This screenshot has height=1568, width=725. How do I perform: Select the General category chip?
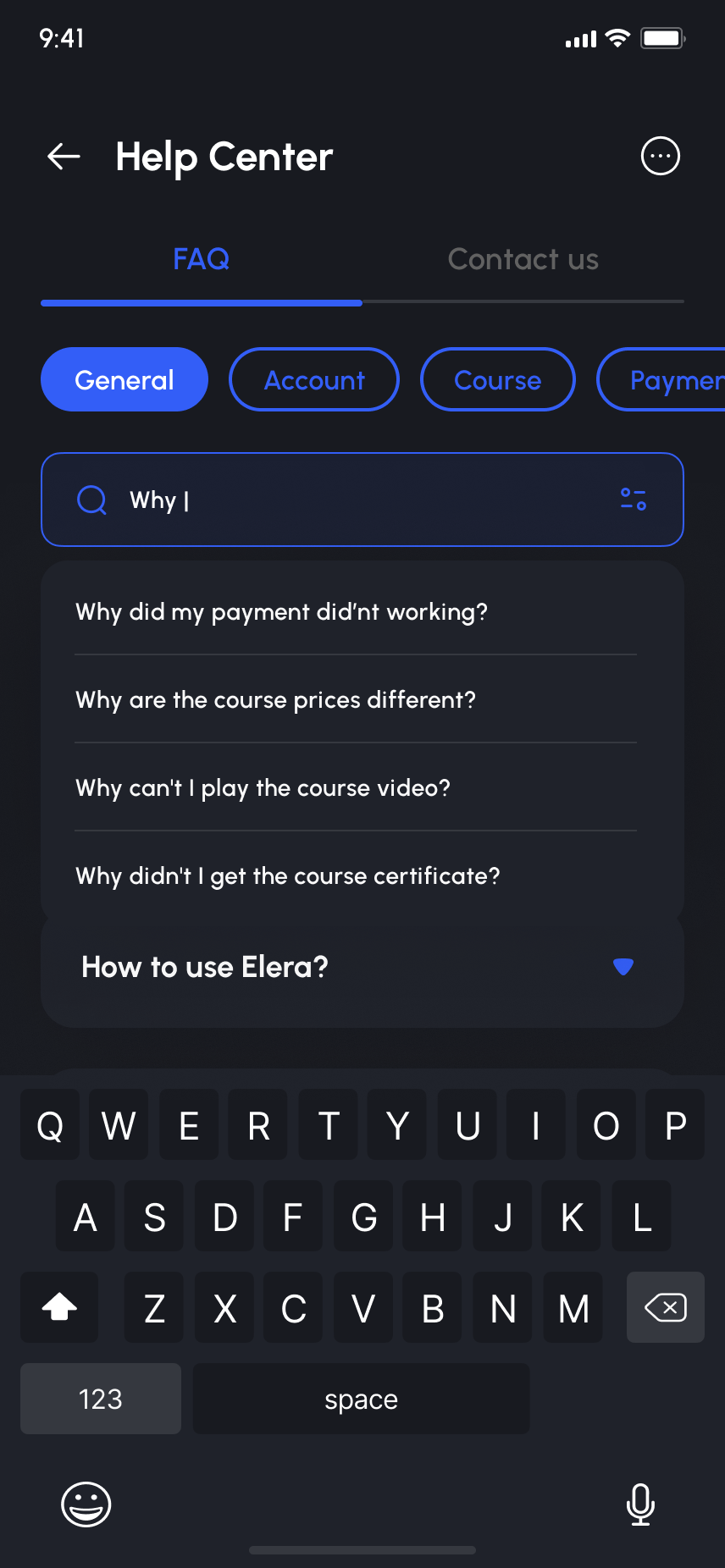tap(125, 380)
